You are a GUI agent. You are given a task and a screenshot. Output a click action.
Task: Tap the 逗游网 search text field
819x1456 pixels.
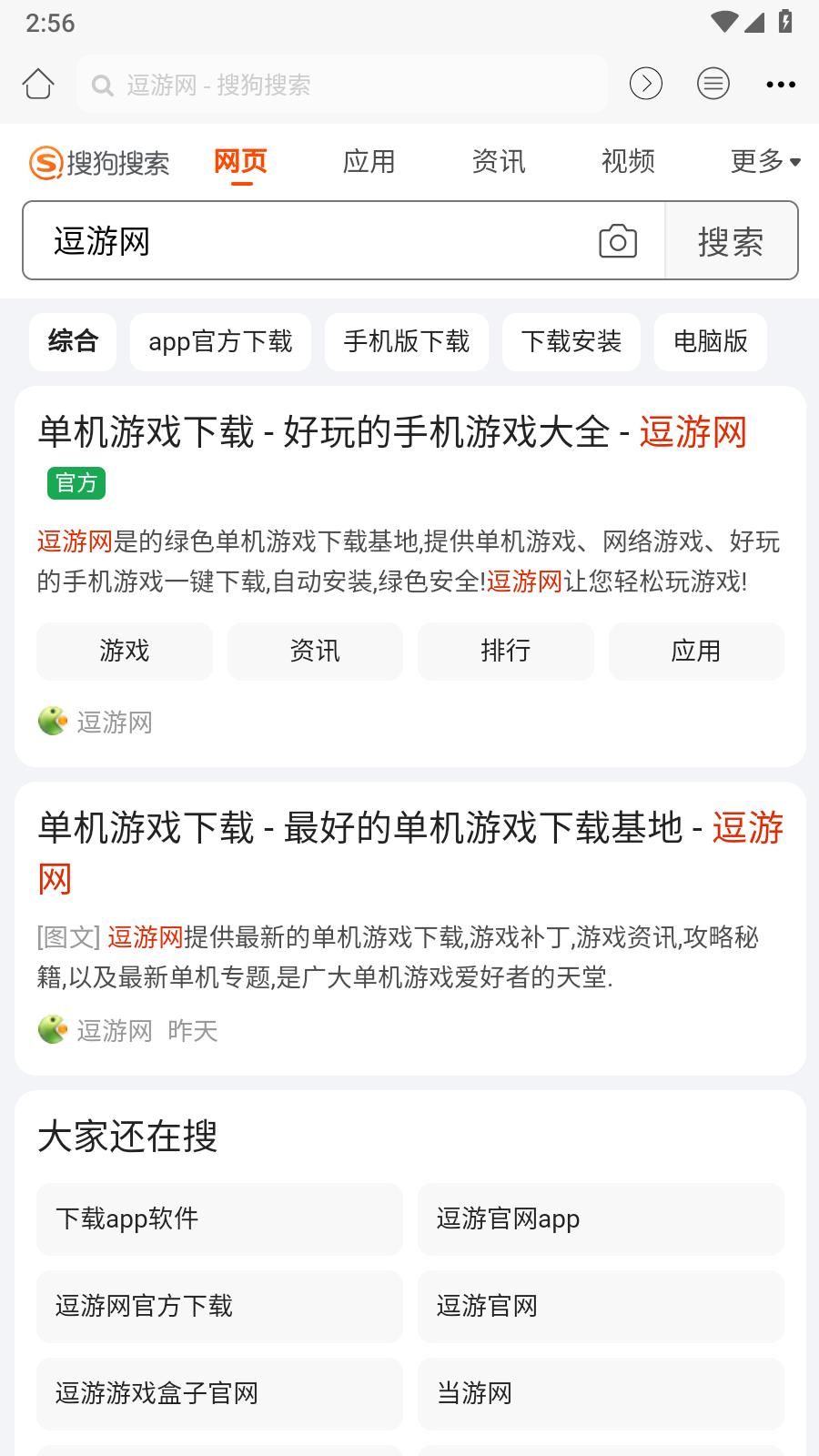pyautogui.click(x=309, y=241)
